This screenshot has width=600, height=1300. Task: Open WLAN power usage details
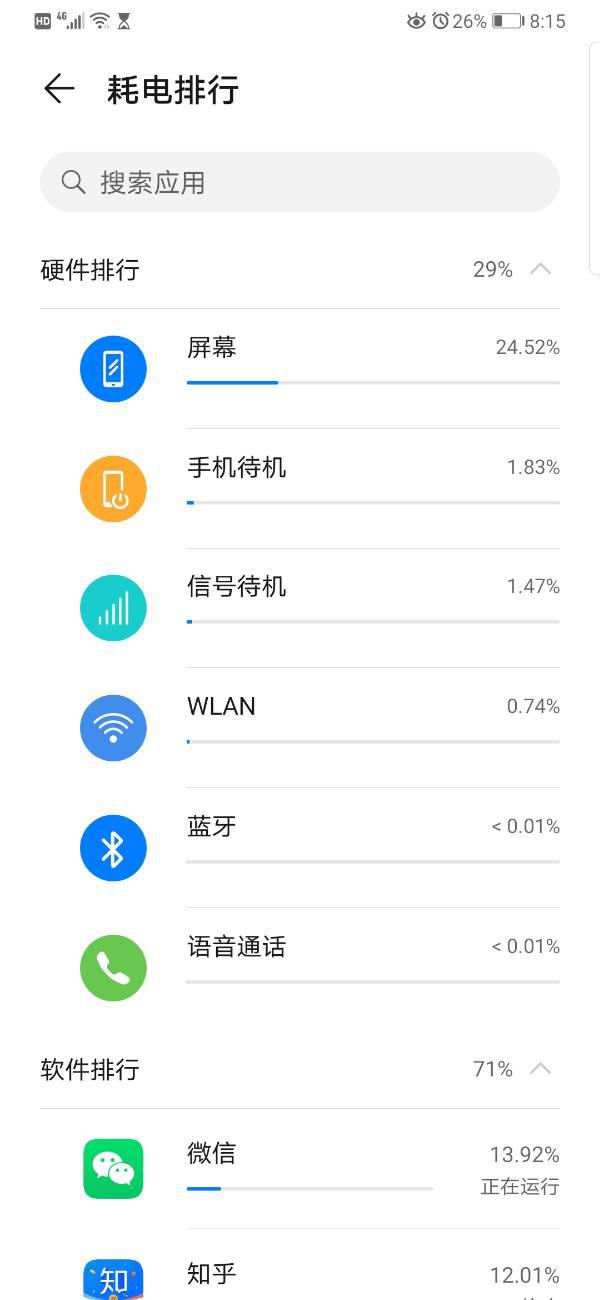(300, 728)
